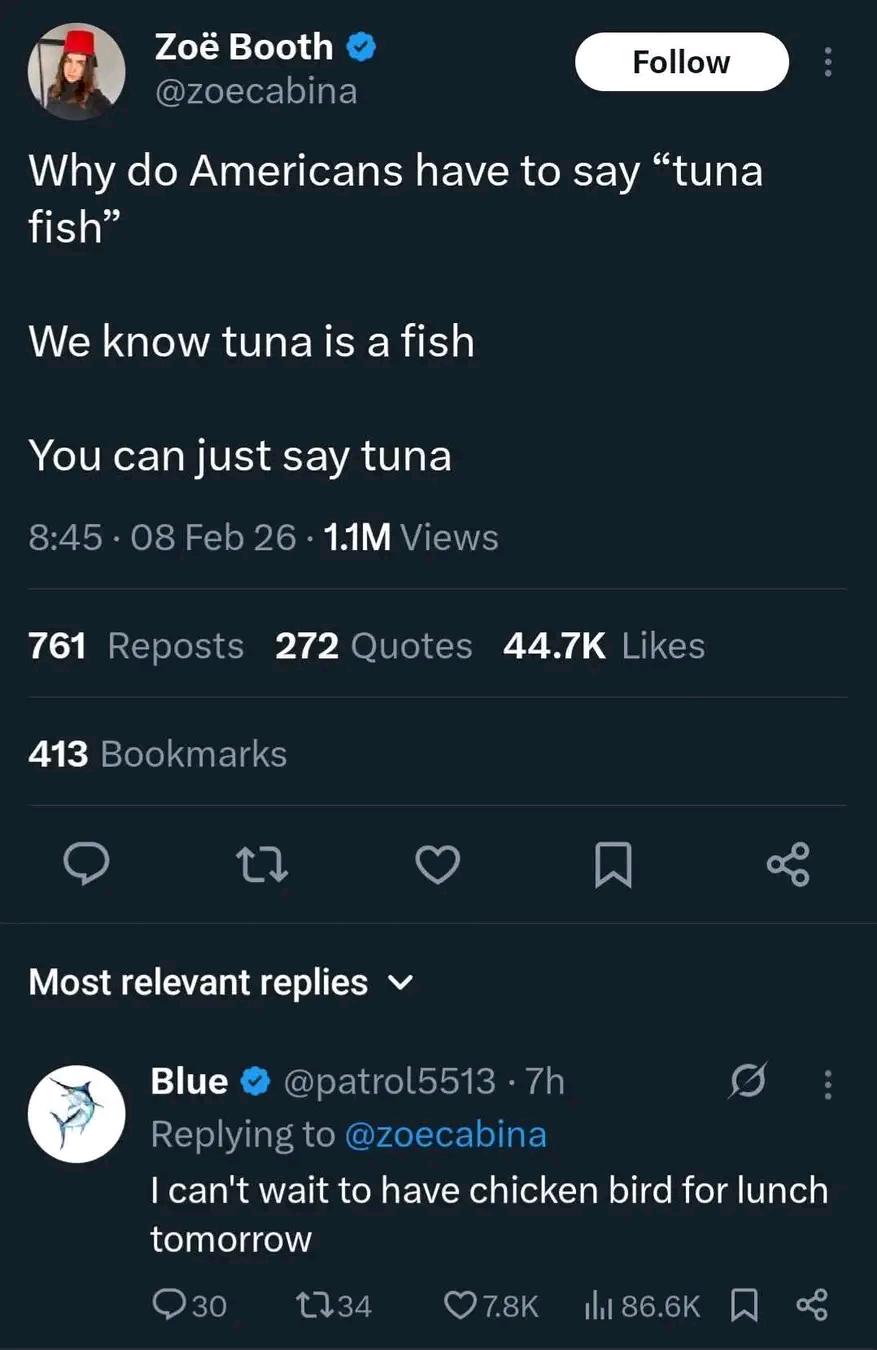
Task: Bookmark Zoë Booth's post
Action: click(x=613, y=864)
